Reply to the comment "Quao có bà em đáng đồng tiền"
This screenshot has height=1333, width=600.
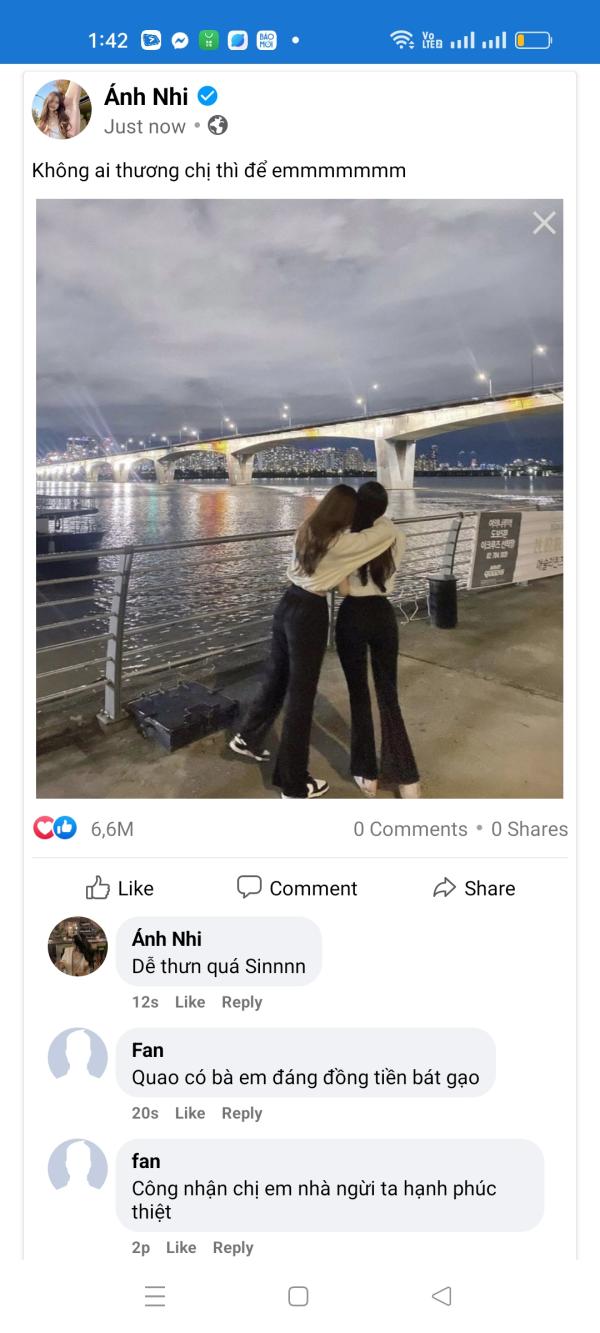point(242,1113)
